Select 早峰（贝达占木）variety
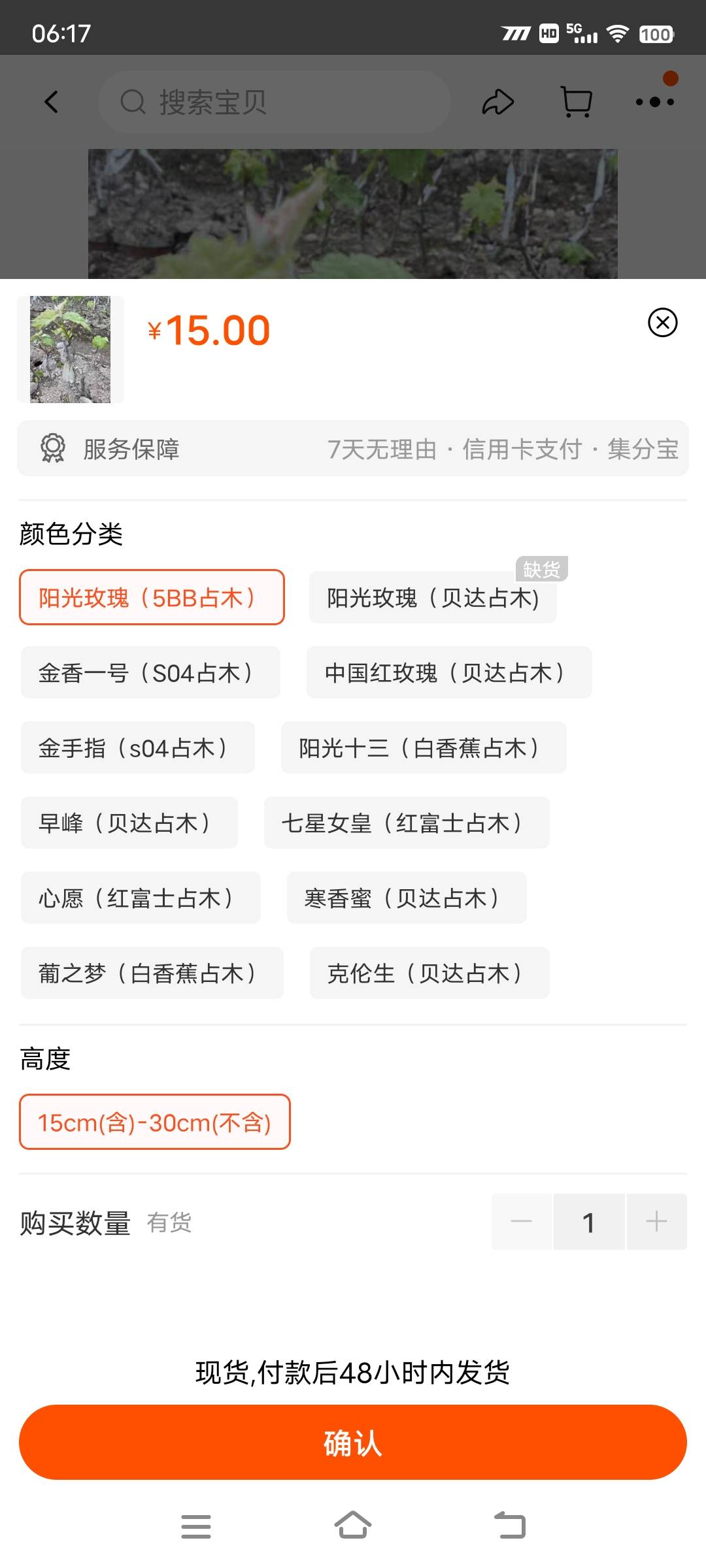The image size is (706, 1568). [x=129, y=823]
